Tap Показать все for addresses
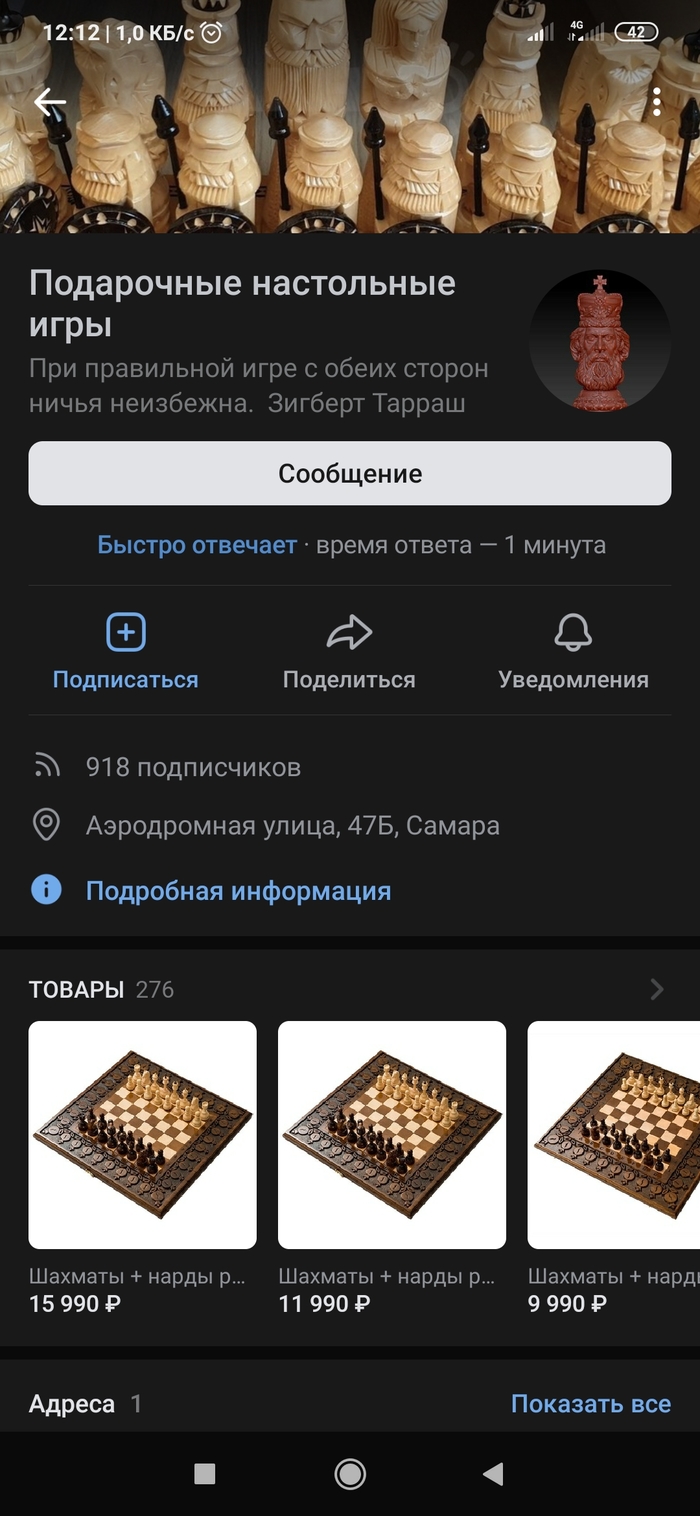The image size is (700, 1516). coord(590,1403)
